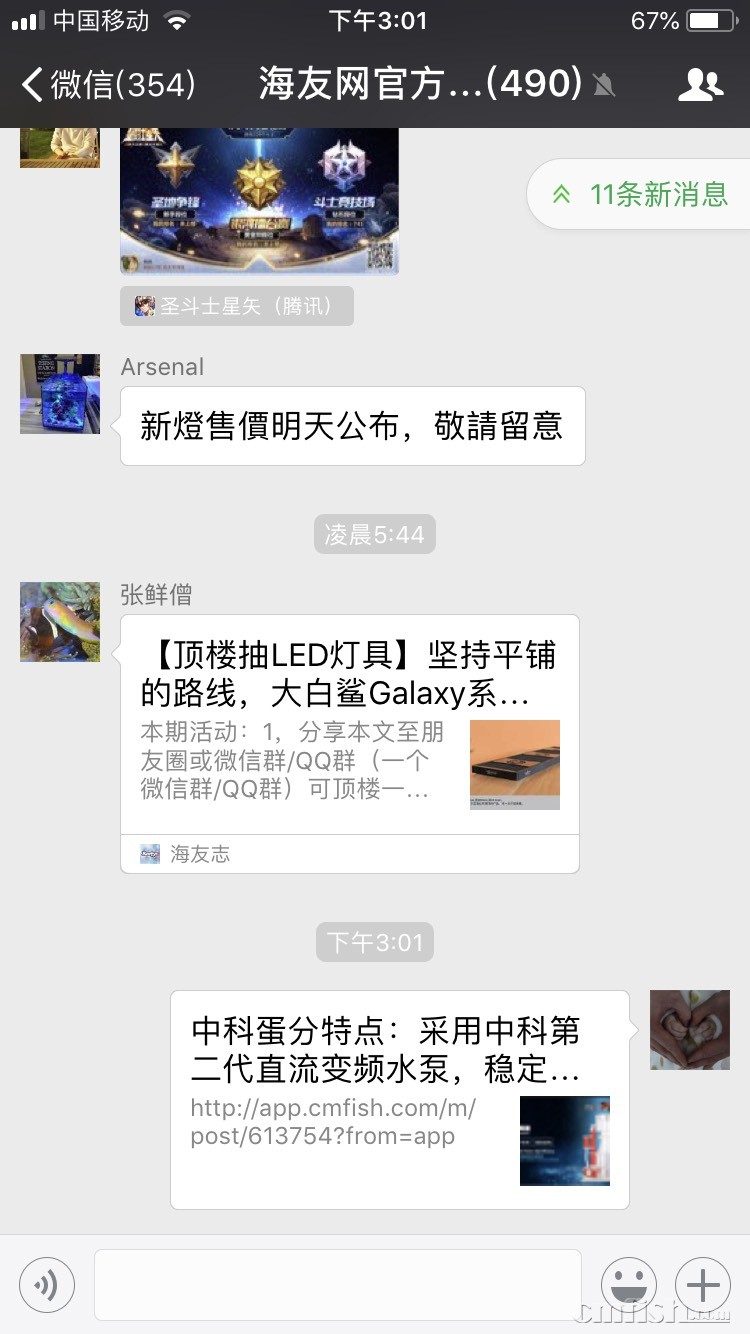The image size is (750, 1334).
Task: Open the emoji sticker panel
Action: coord(629,1284)
